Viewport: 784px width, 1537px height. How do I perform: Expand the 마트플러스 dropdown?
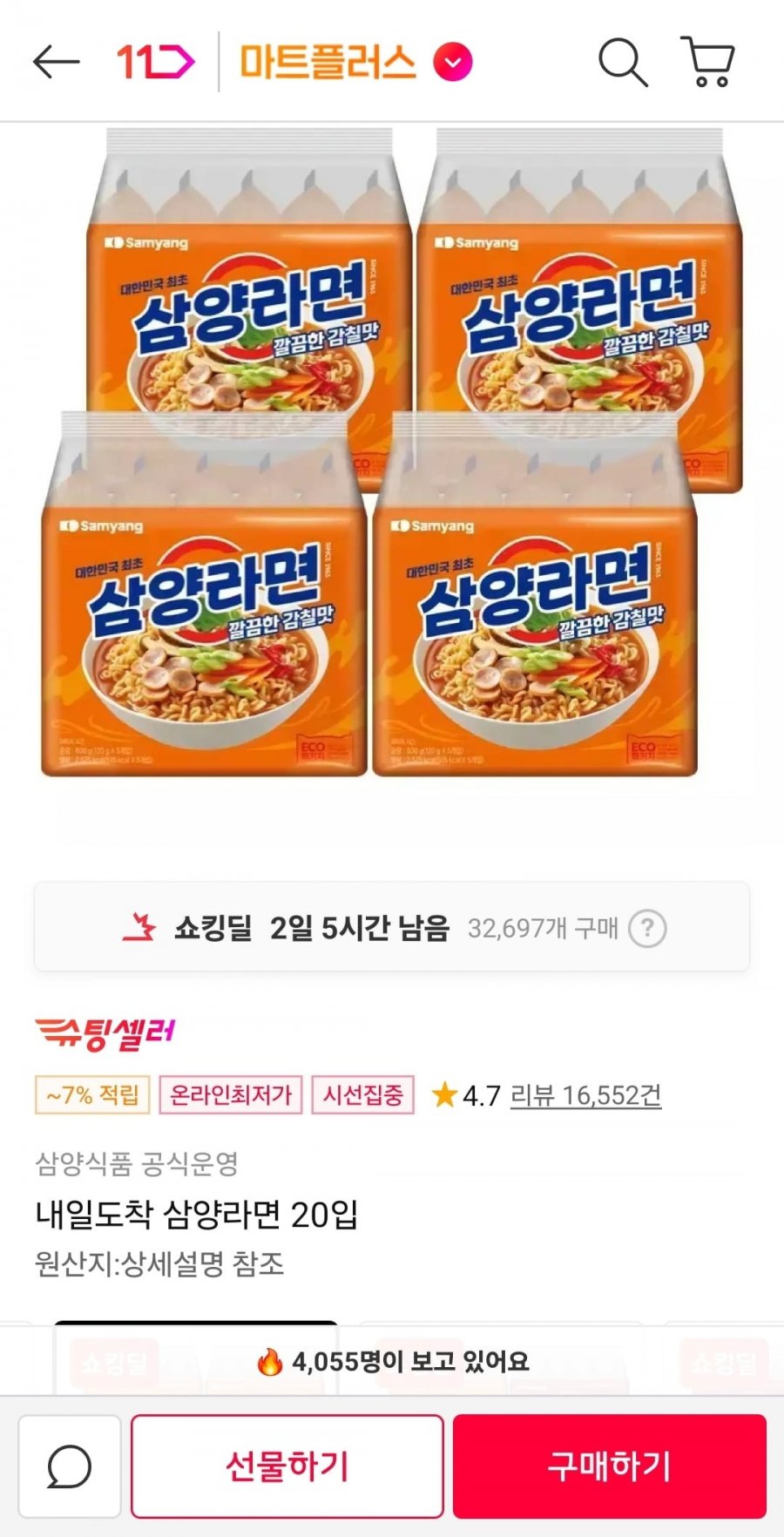pyautogui.click(x=453, y=63)
